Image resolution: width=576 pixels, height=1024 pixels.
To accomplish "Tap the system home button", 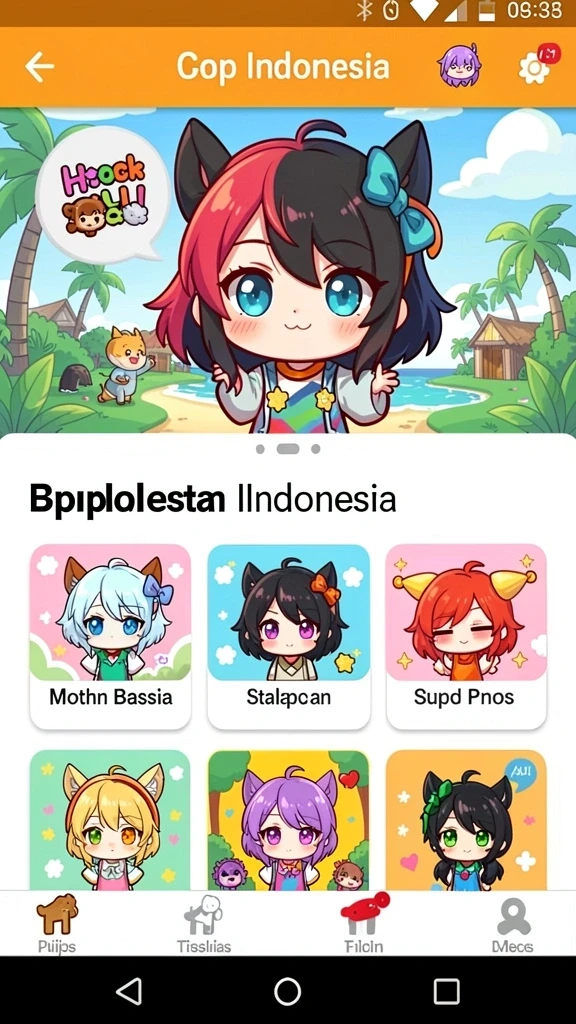I will coord(287,991).
